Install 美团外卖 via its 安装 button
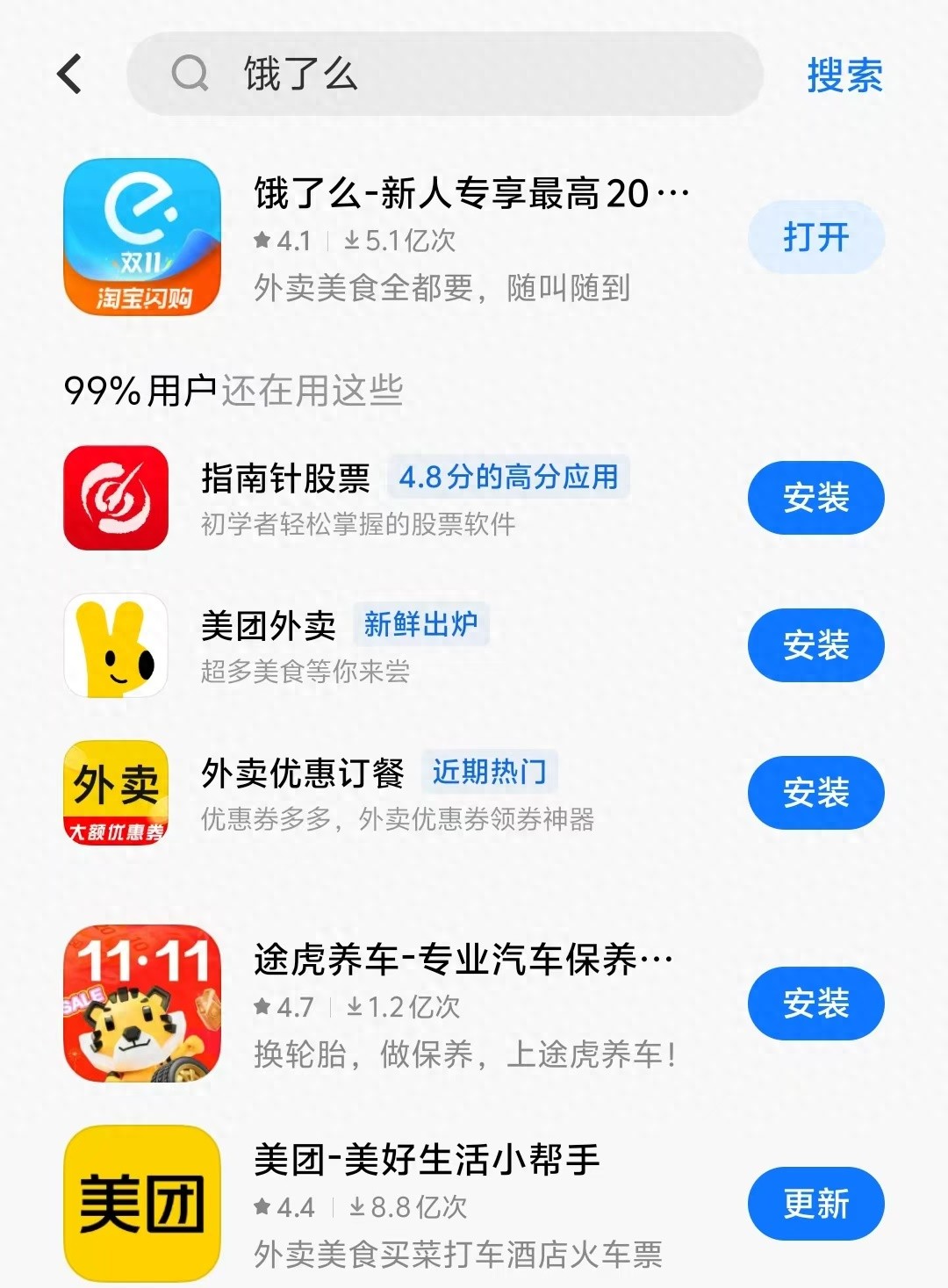 click(815, 644)
